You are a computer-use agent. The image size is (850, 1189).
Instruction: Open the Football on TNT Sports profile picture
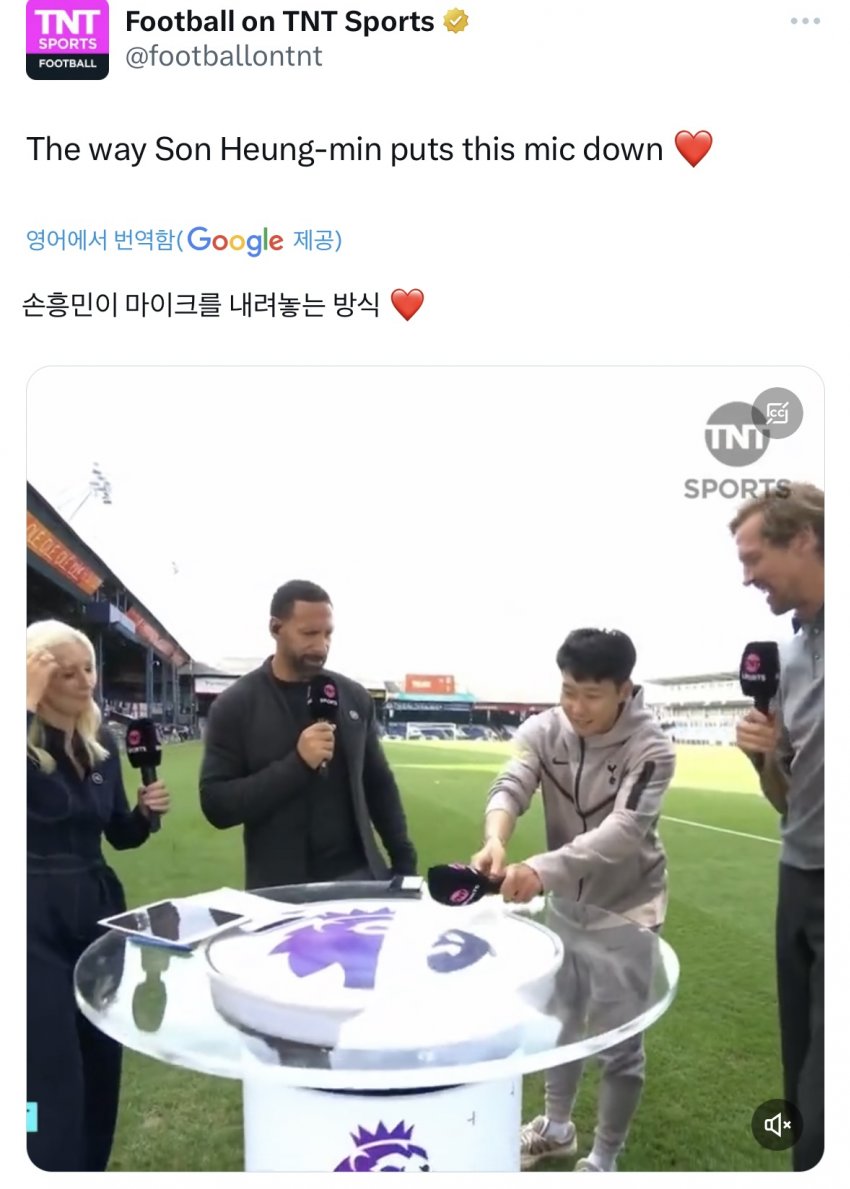pyautogui.click(x=67, y=40)
